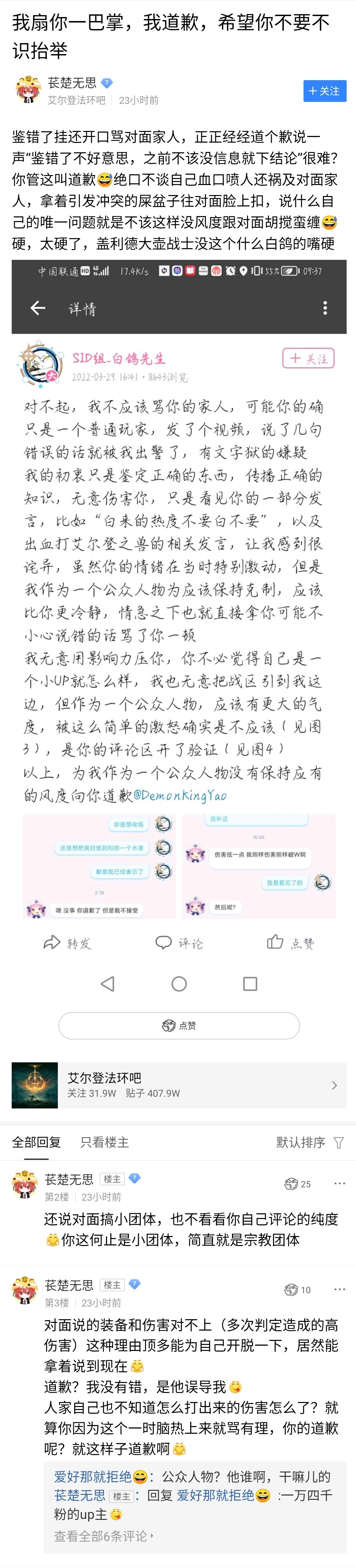This screenshot has width=356, height=1568.
Task: Like the second-floor reply with 25 likes
Action: pos(297,1184)
